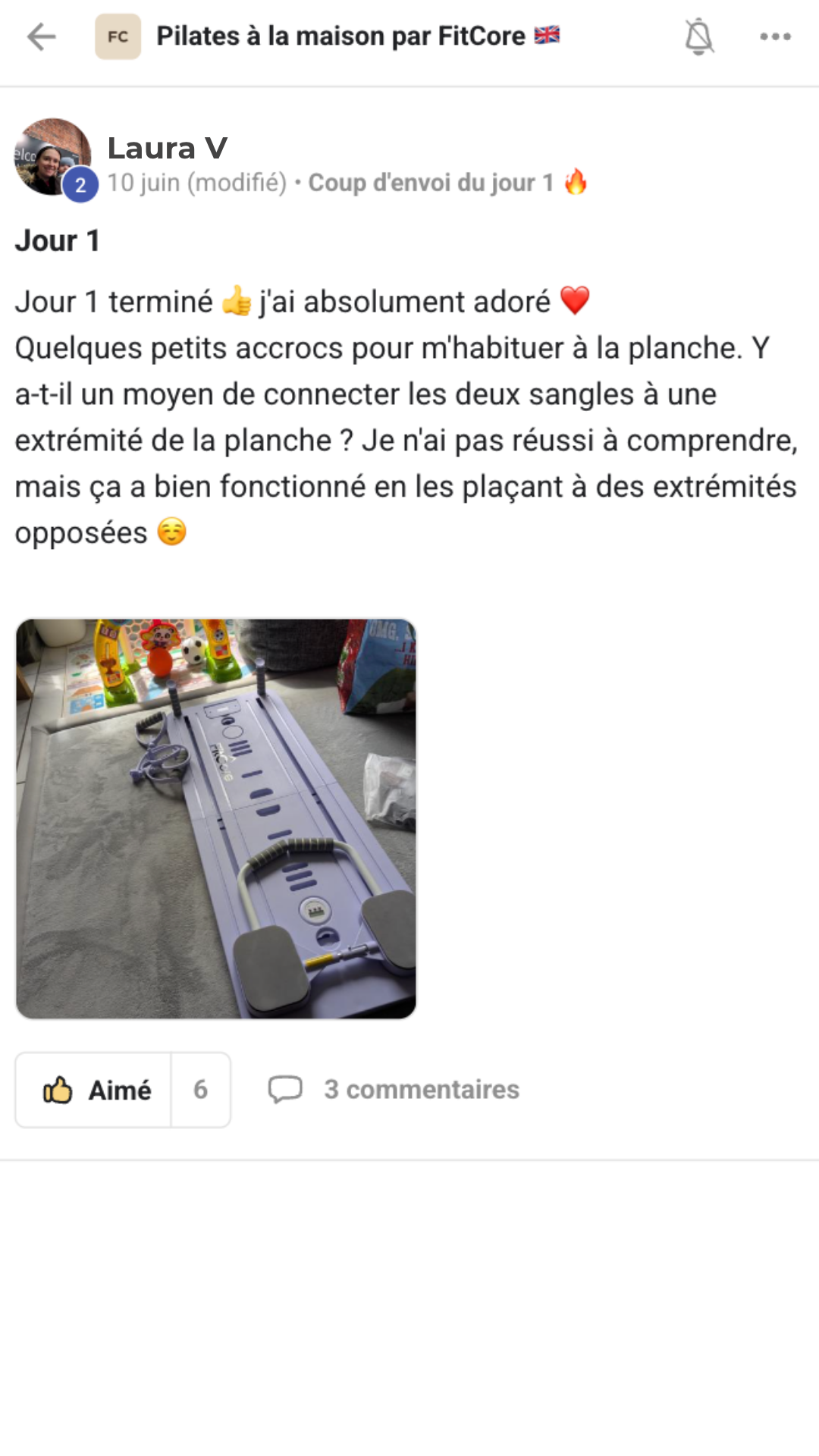The width and height of the screenshot is (819, 1456).
Task: Open the FitCore group avatar
Action: click(118, 36)
